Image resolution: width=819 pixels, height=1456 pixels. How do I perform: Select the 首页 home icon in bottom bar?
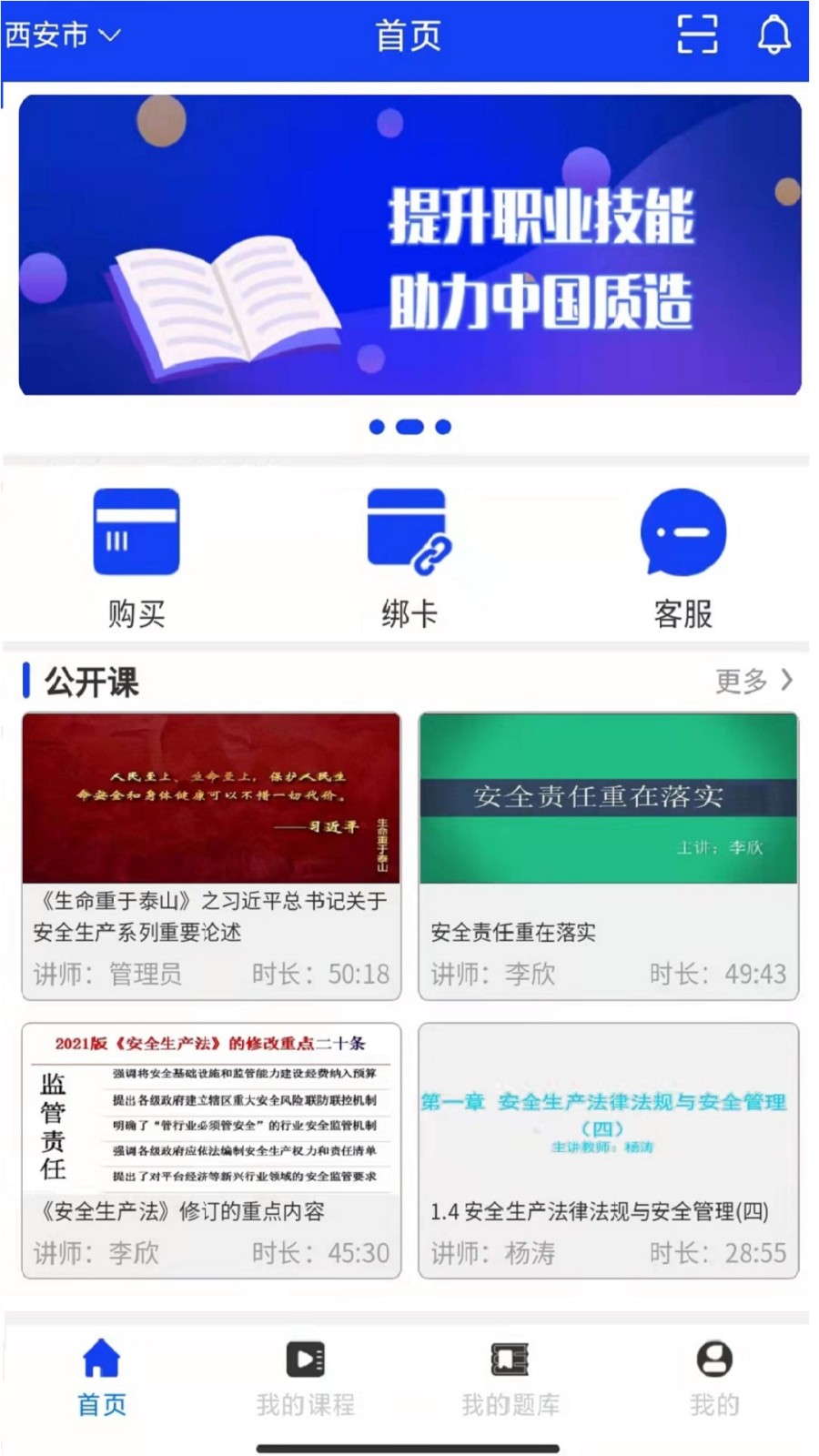point(102,1357)
